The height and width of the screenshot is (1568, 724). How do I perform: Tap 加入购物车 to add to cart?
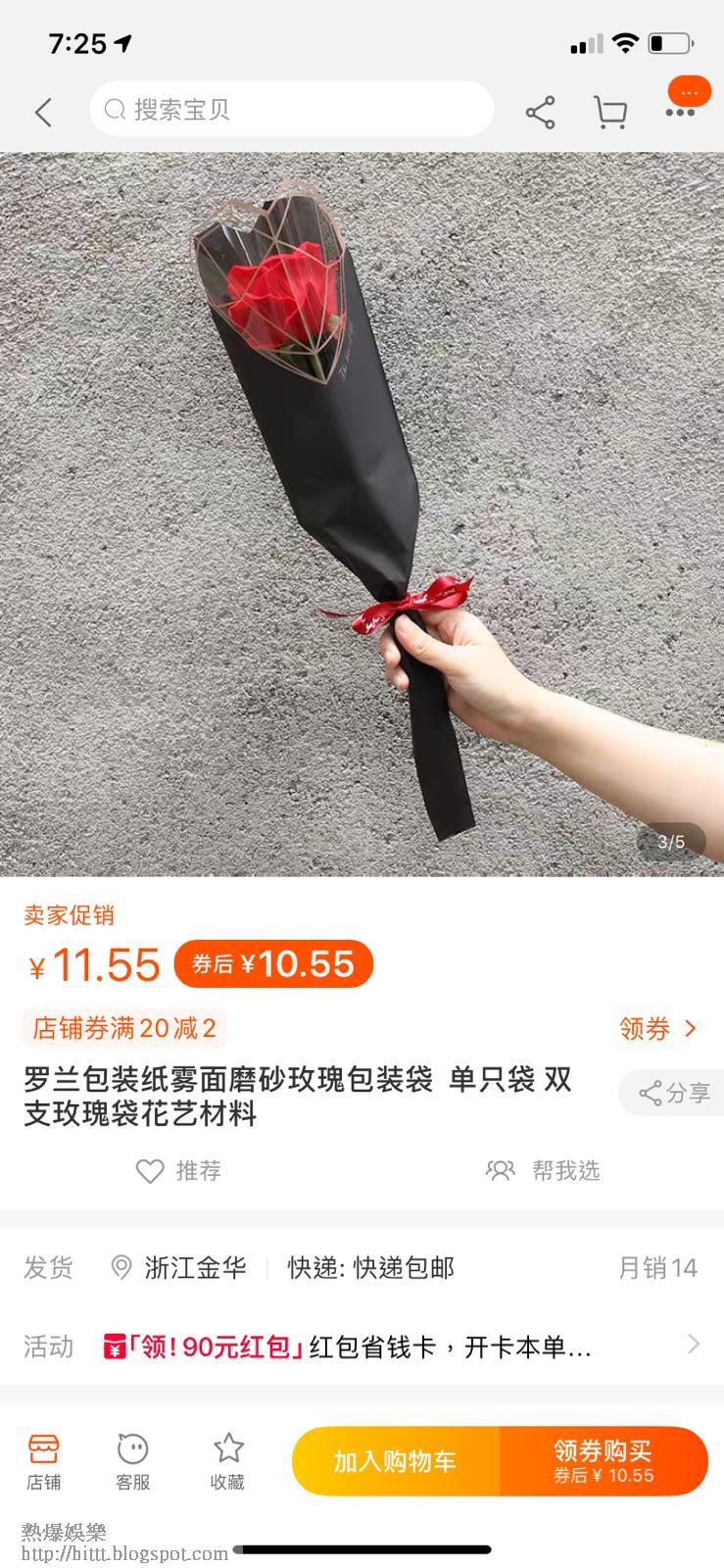(x=395, y=1461)
